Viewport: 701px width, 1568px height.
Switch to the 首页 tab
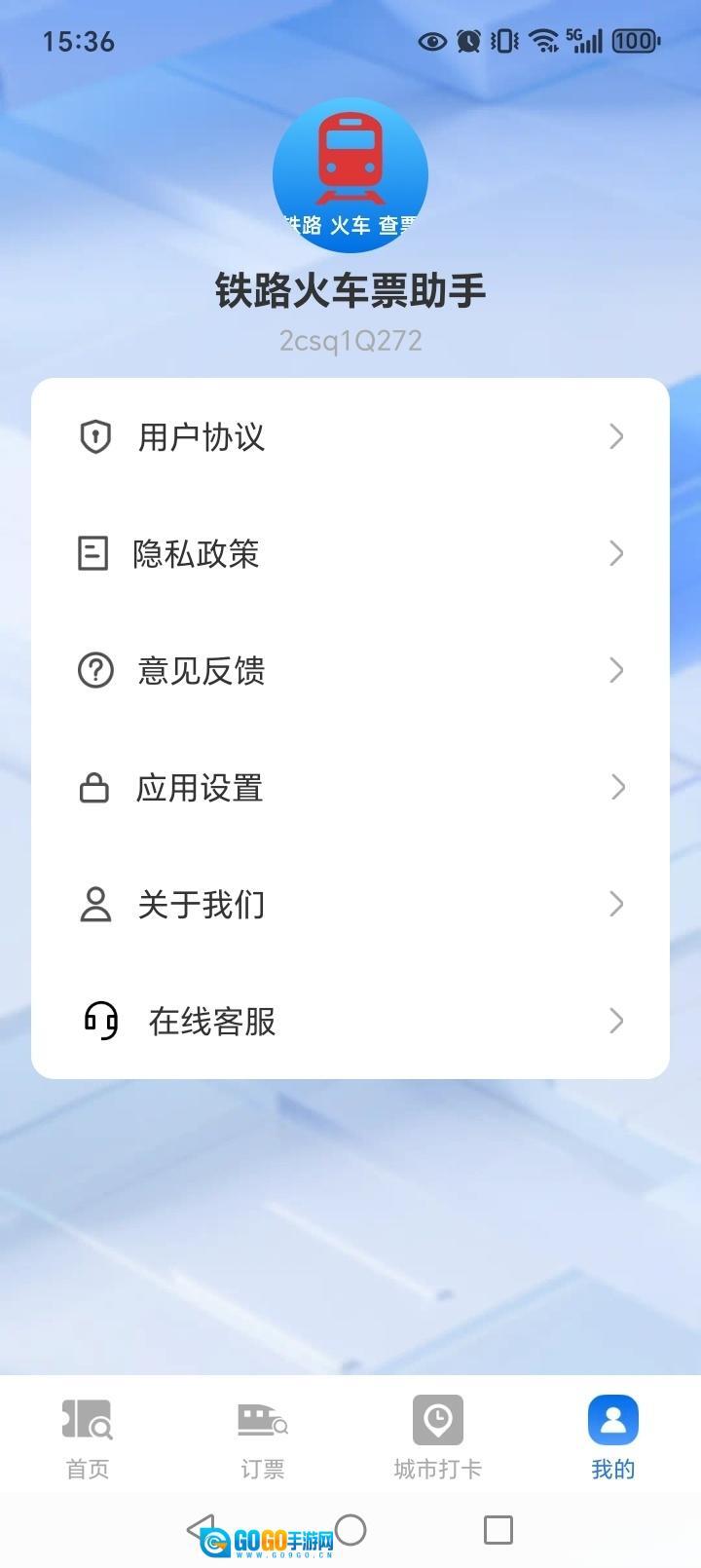(x=88, y=1437)
